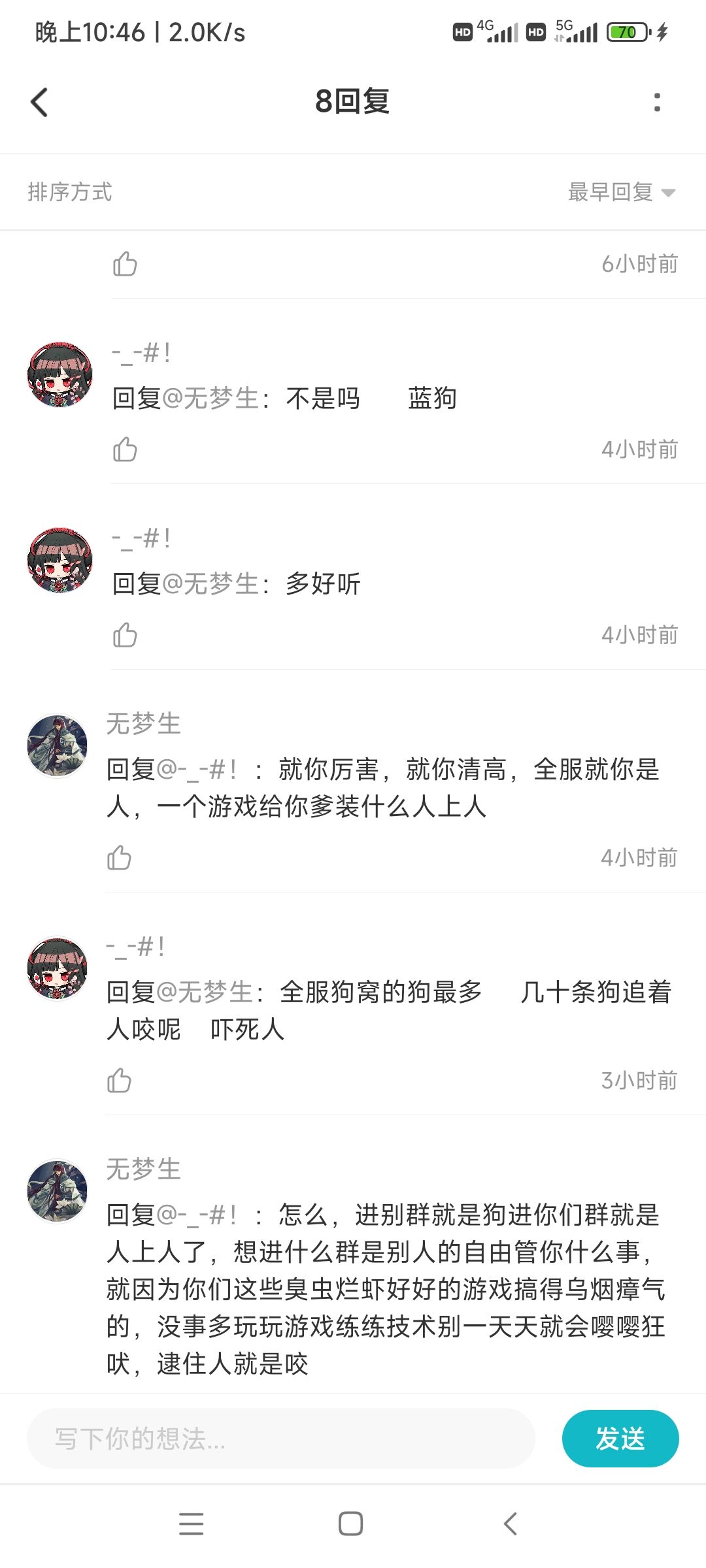Open the 排序方式 label area
The height and width of the screenshot is (1568, 706).
(69, 192)
